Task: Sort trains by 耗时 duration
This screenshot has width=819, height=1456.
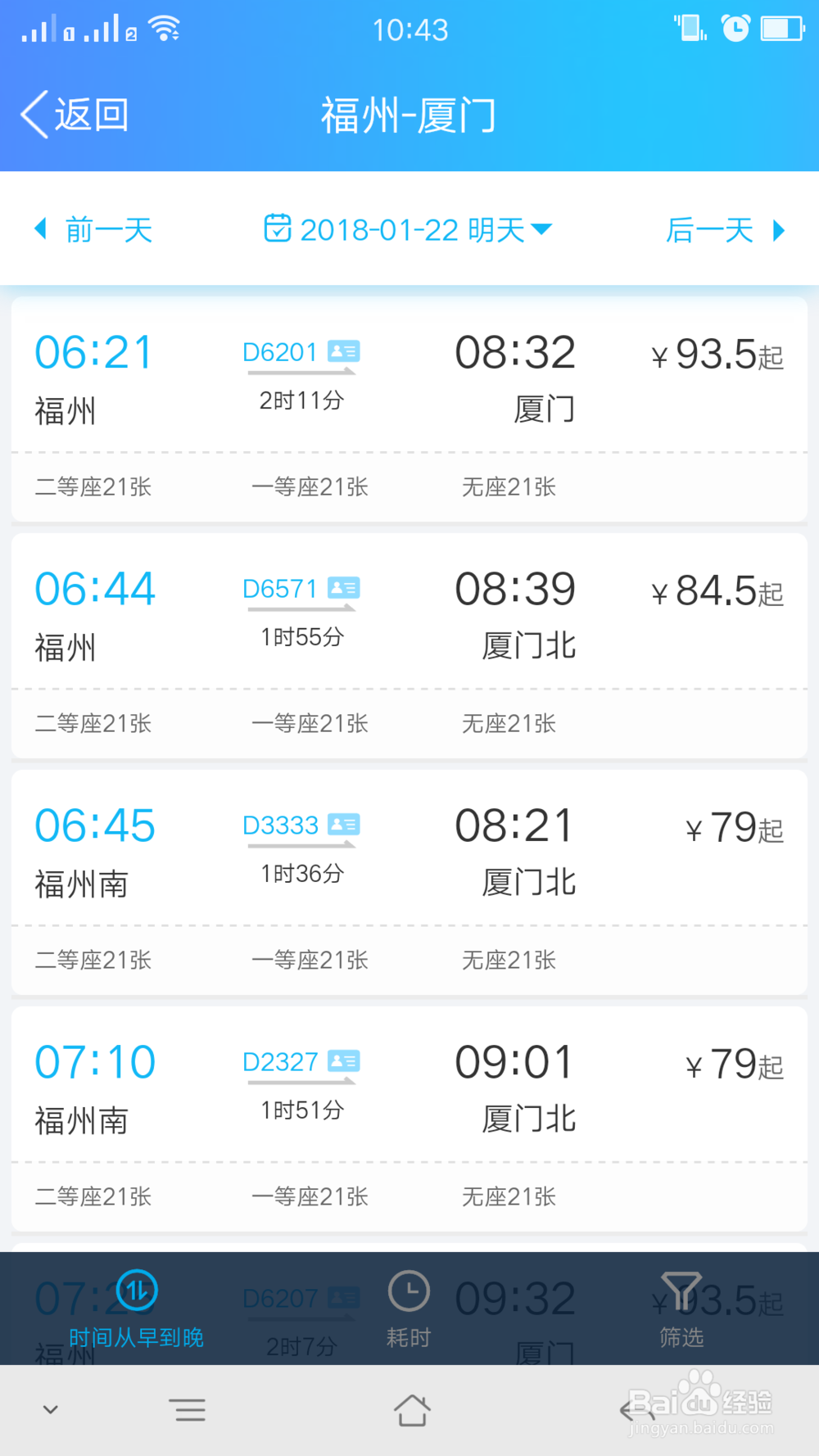Action: tap(409, 1309)
